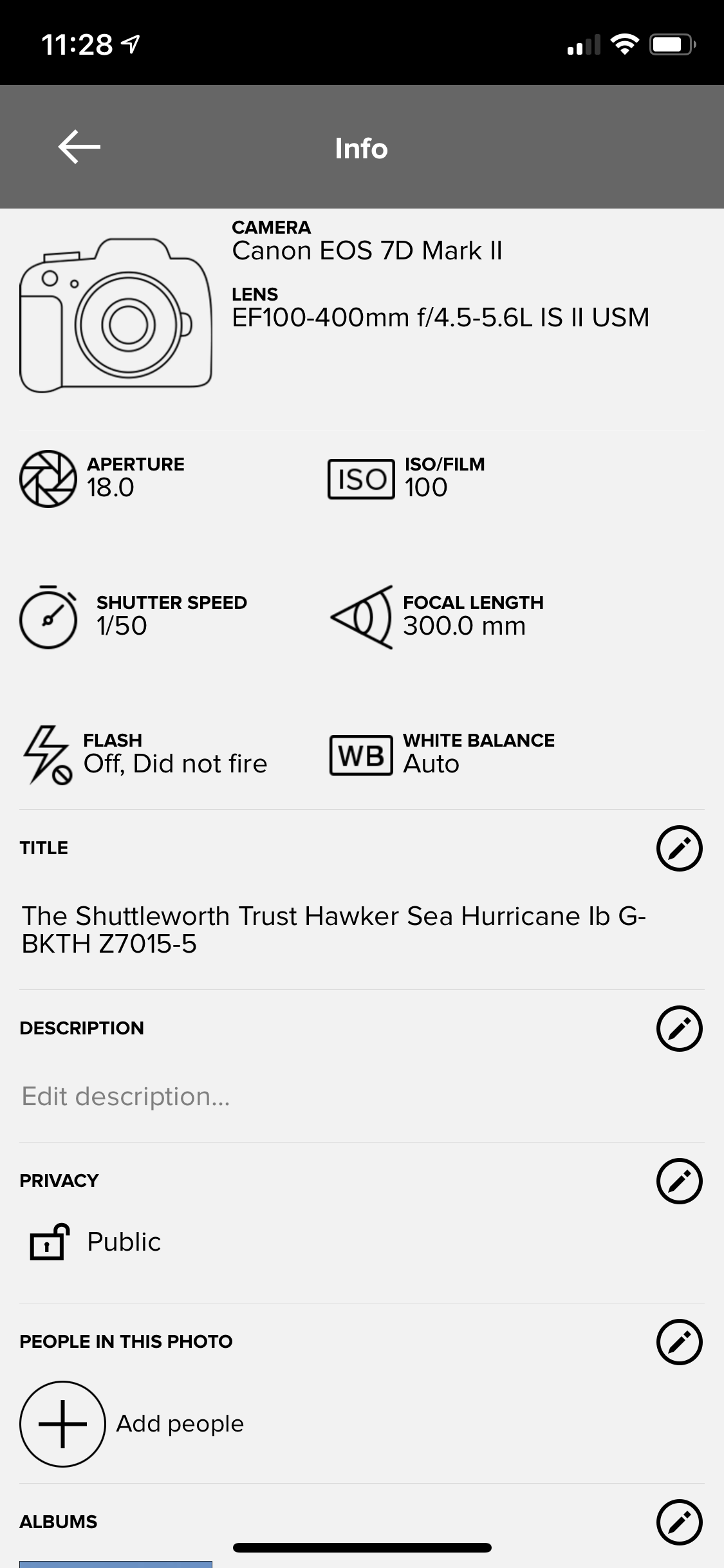The image size is (724, 1568).
Task: Edit the Albums section
Action: click(x=679, y=1522)
